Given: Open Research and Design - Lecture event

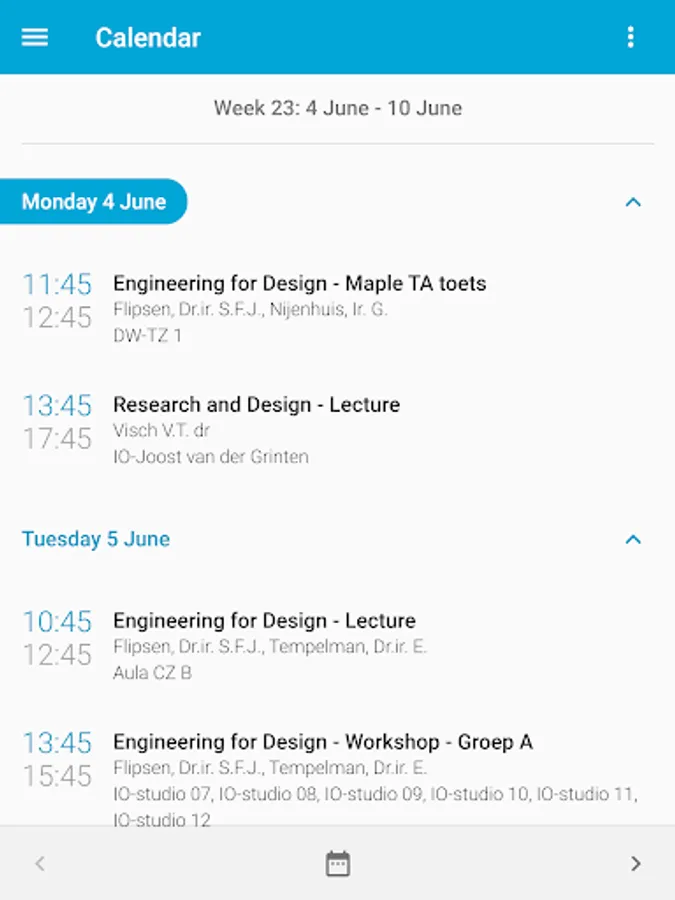Looking at the screenshot, I should pyautogui.click(x=256, y=405).
